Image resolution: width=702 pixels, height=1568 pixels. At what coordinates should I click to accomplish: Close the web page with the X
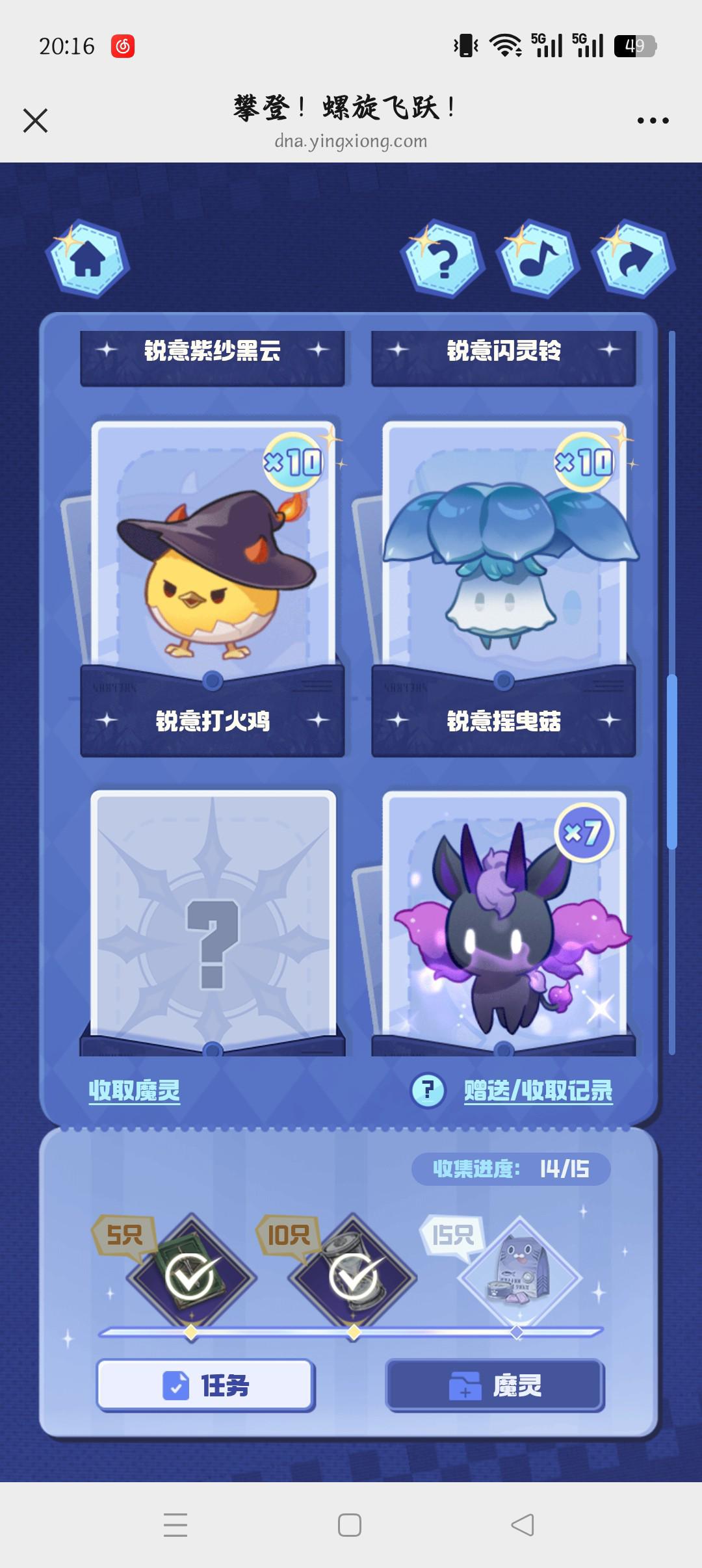(x=36, y=121)
